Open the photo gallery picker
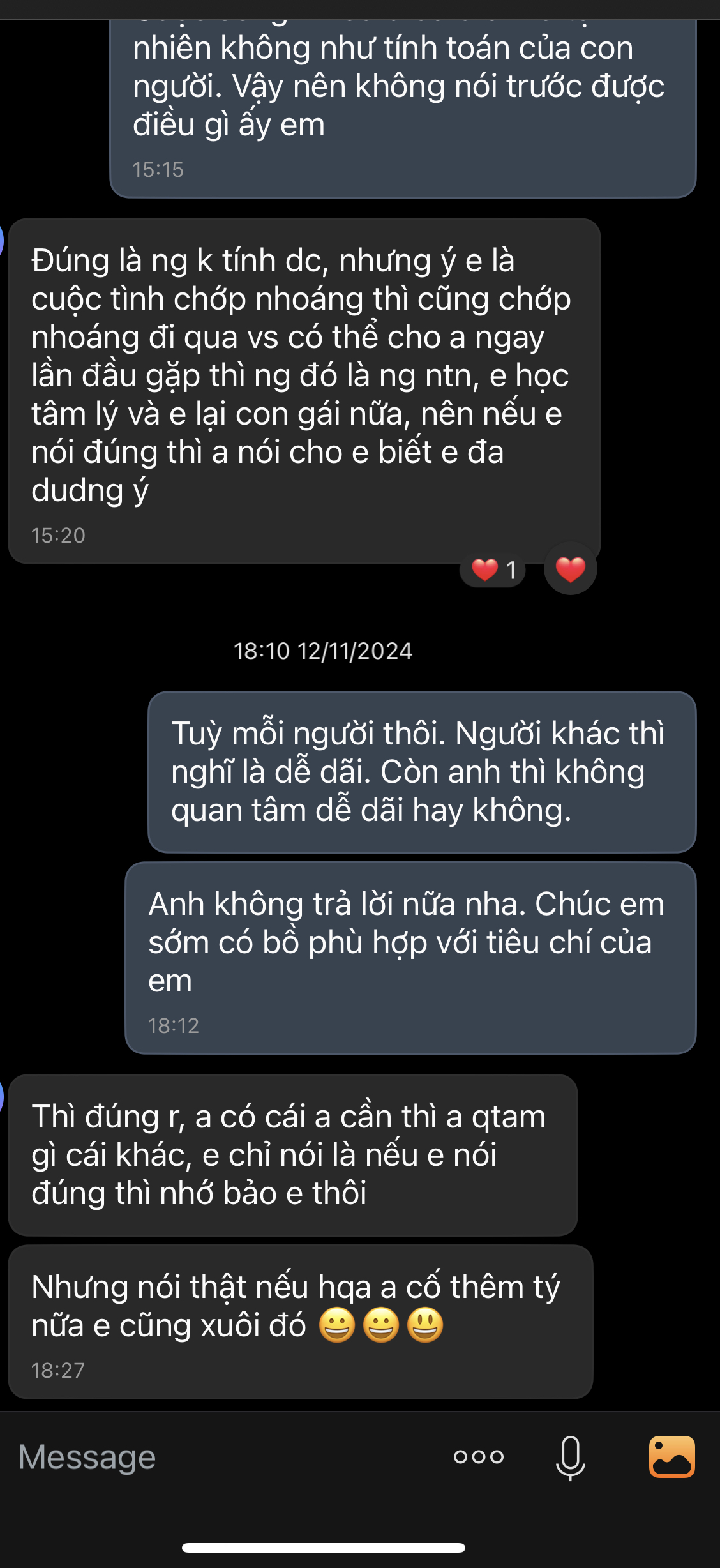This screenshot has height=1568, width=720. 671,1457
